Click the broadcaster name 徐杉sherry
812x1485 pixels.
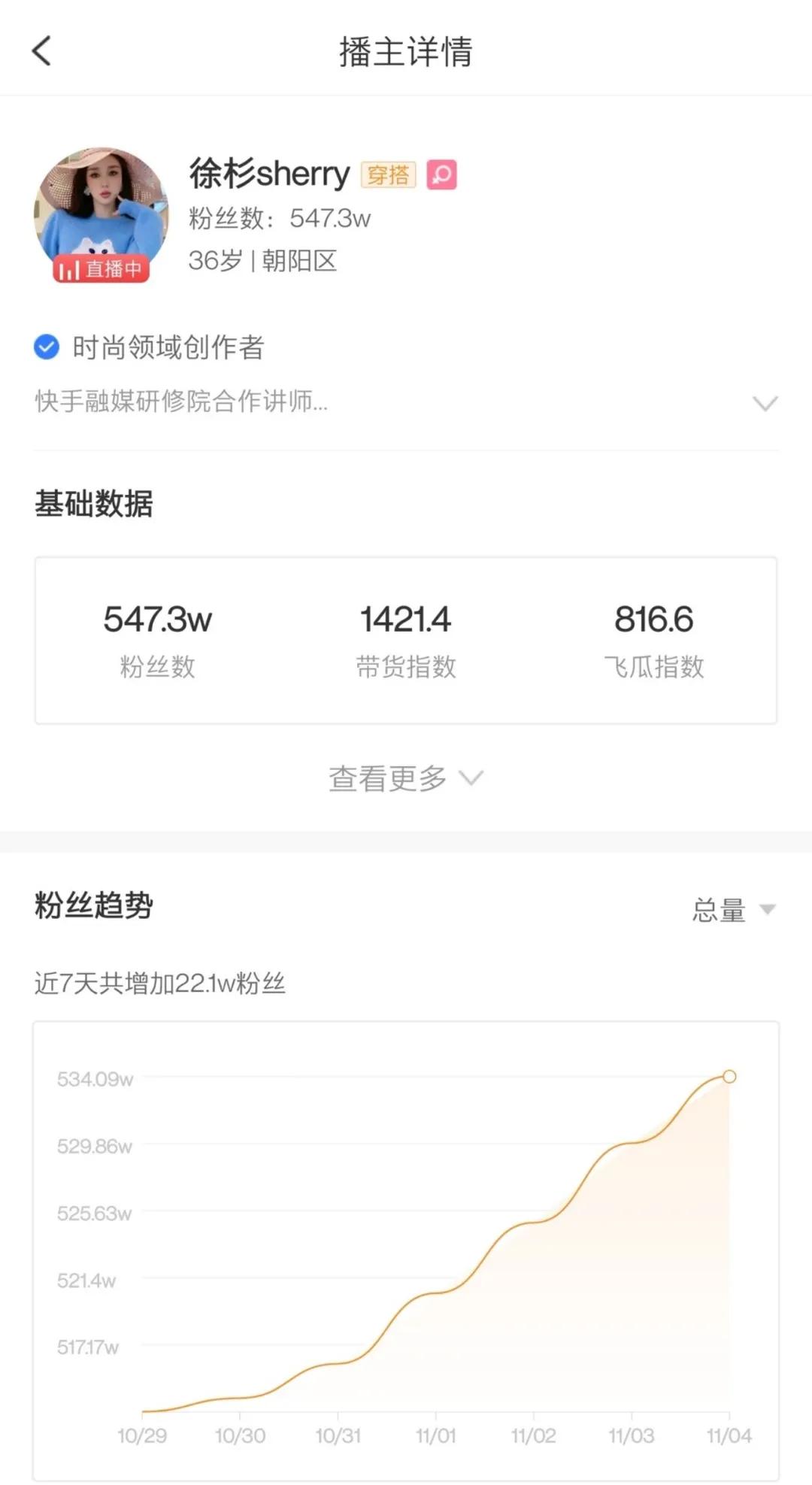point(268,173)
